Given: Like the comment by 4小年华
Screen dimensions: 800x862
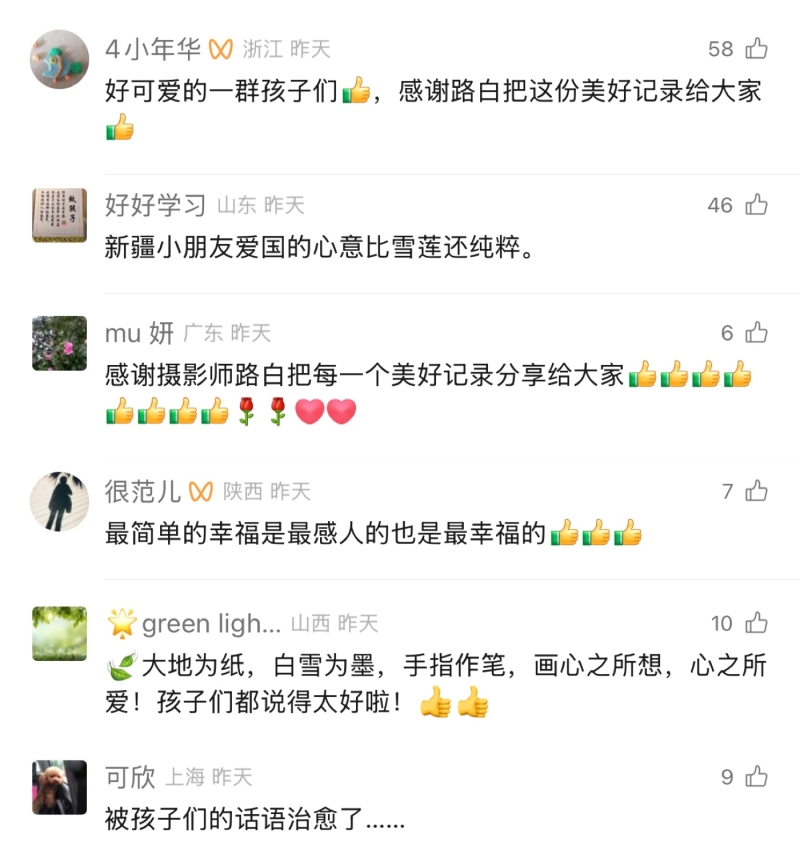Looking at the screenshot, I should pos(756,48).
